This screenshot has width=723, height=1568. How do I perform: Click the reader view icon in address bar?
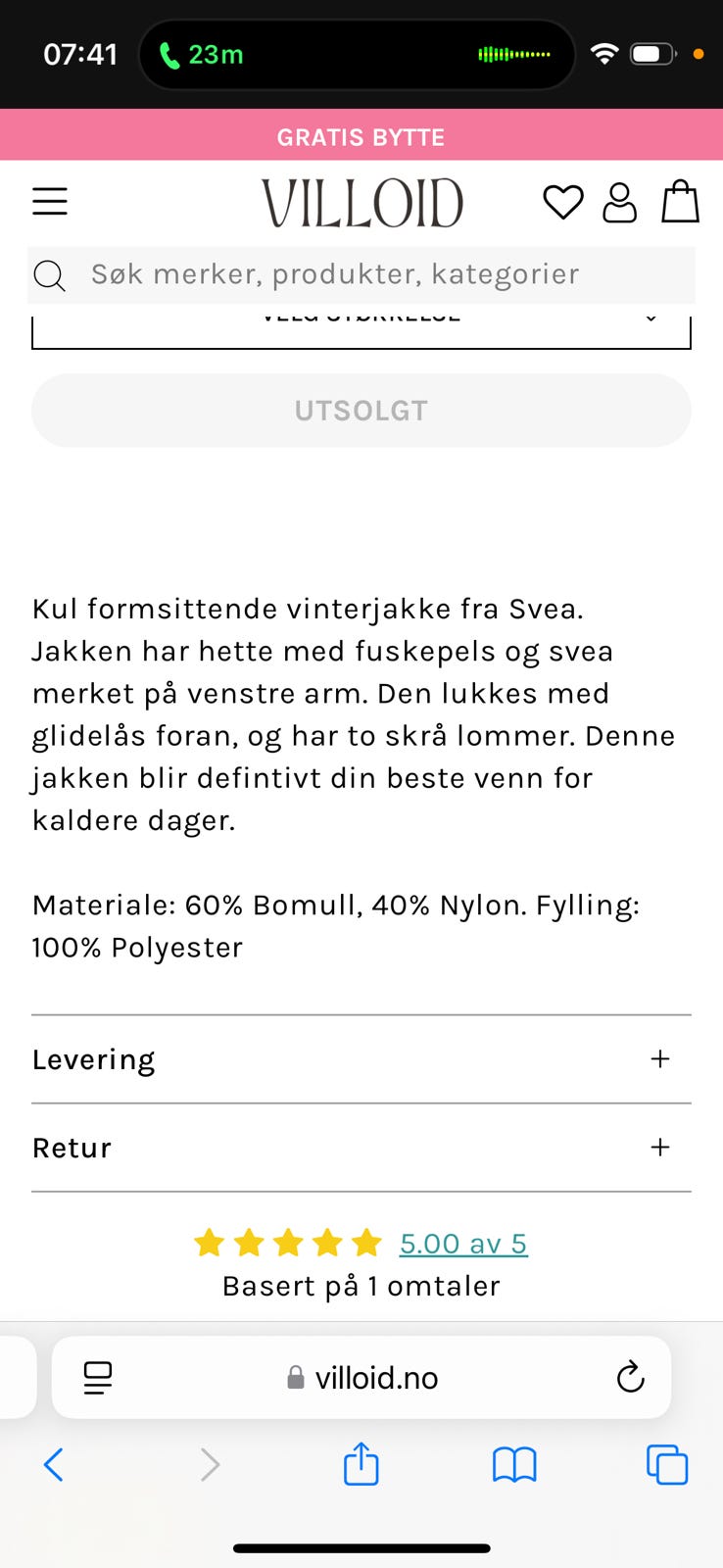[x=96, y=1377]
